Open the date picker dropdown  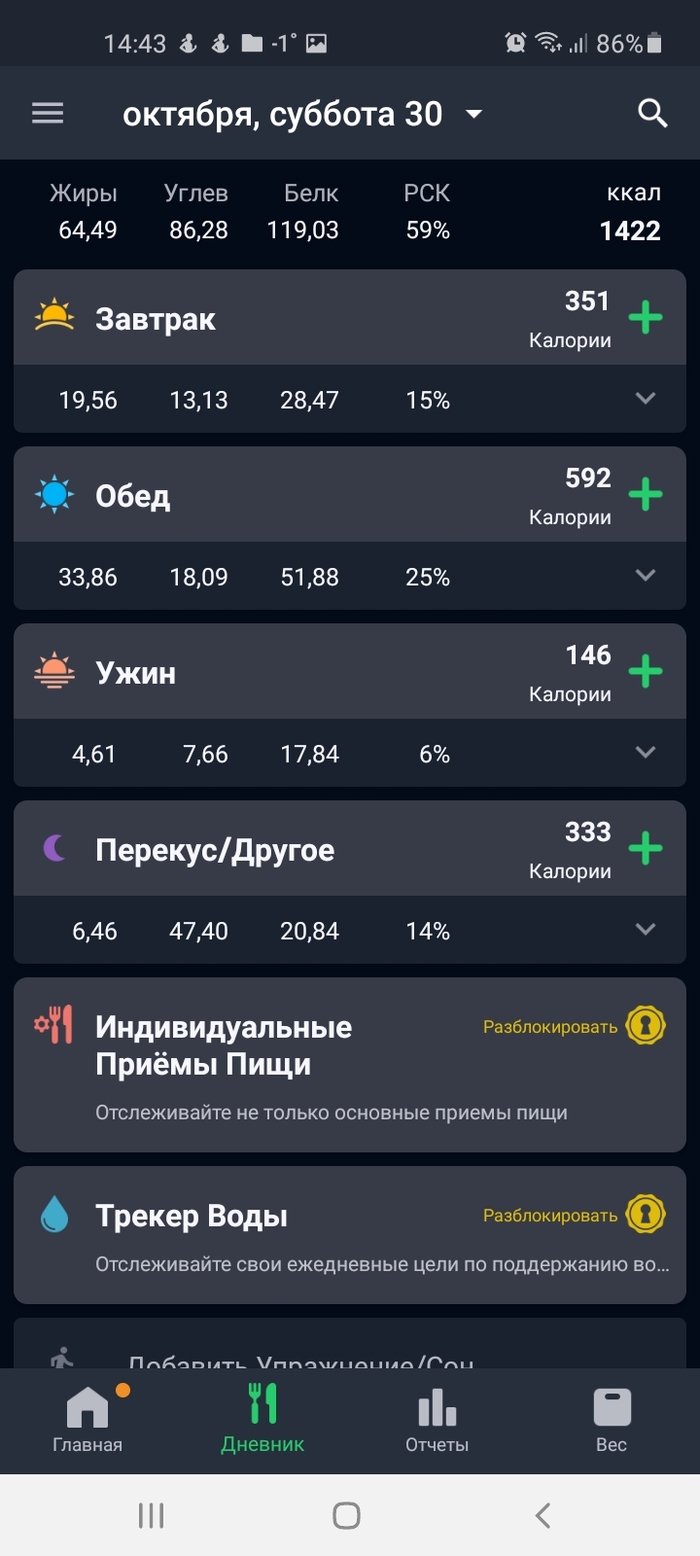click(474, 115)
